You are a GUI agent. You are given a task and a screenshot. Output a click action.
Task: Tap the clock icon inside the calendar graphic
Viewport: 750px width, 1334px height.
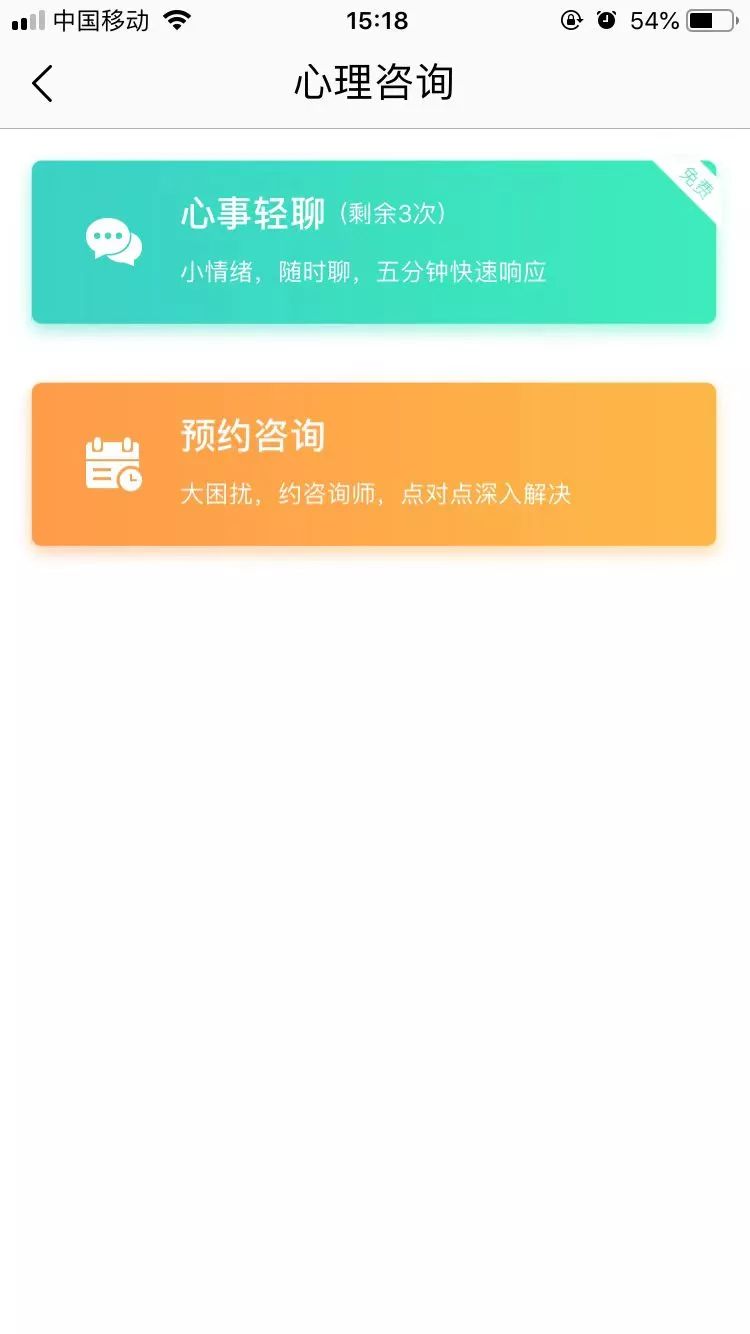[131, 477]
